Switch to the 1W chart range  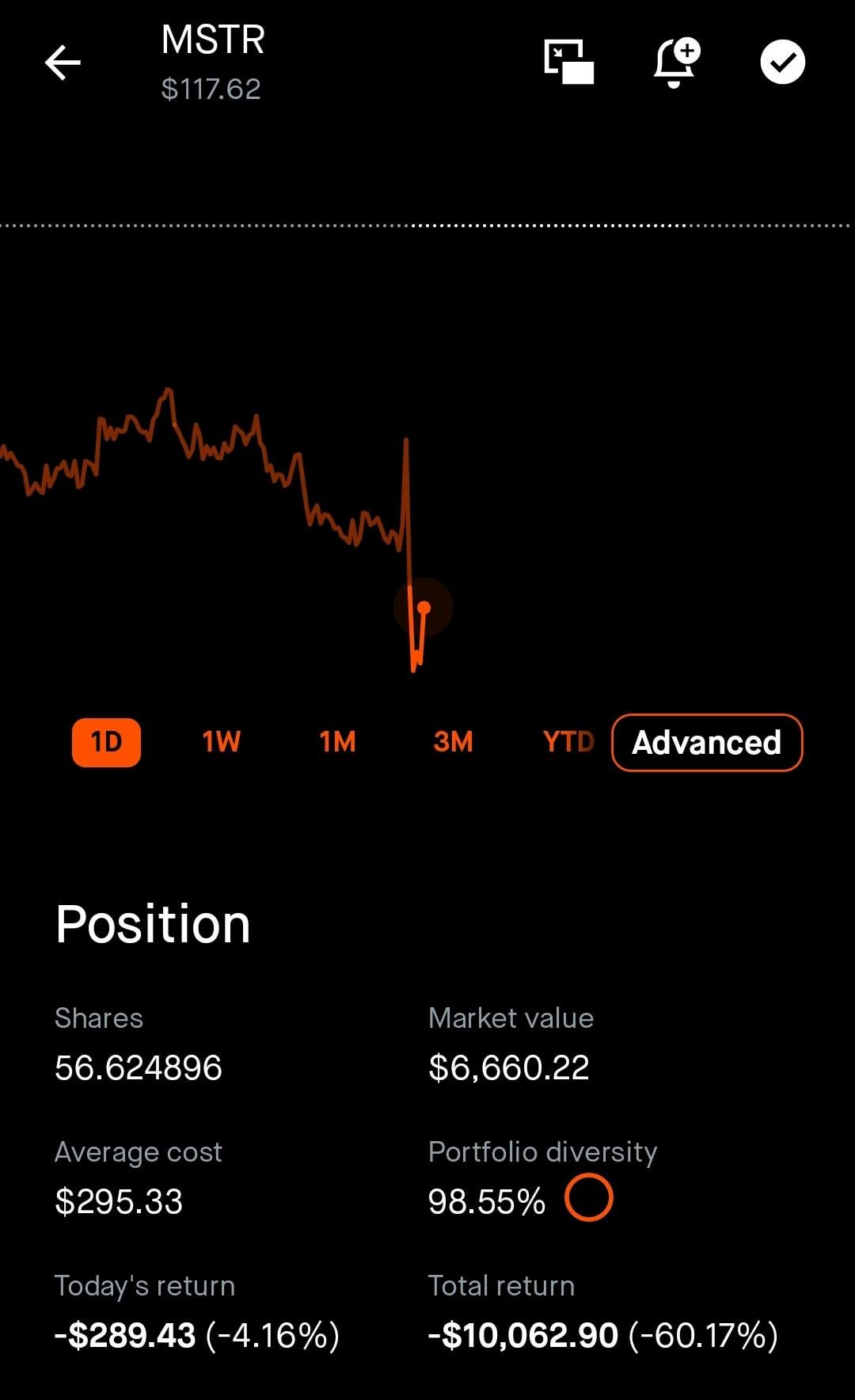(221, 742)
